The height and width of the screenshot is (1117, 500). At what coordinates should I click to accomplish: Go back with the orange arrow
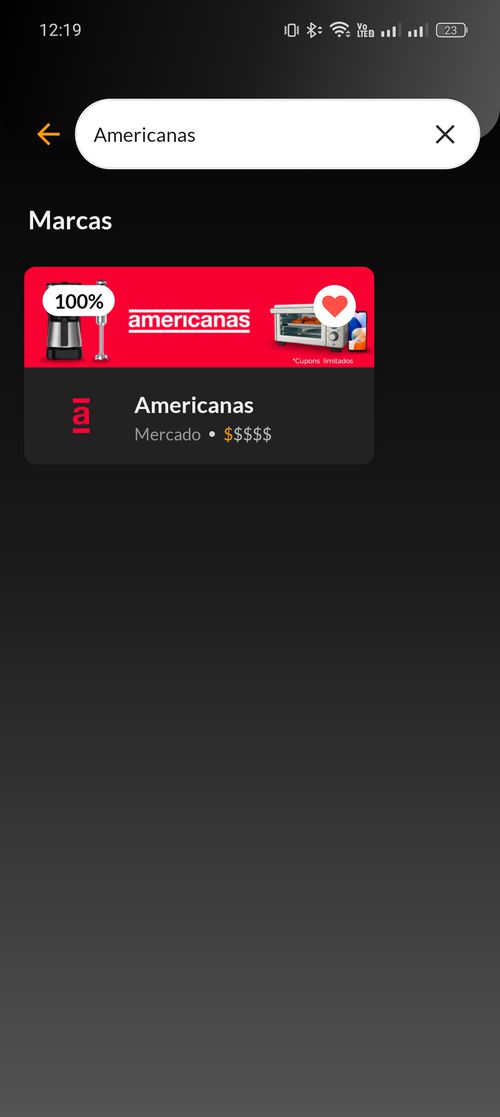point(48,134)
